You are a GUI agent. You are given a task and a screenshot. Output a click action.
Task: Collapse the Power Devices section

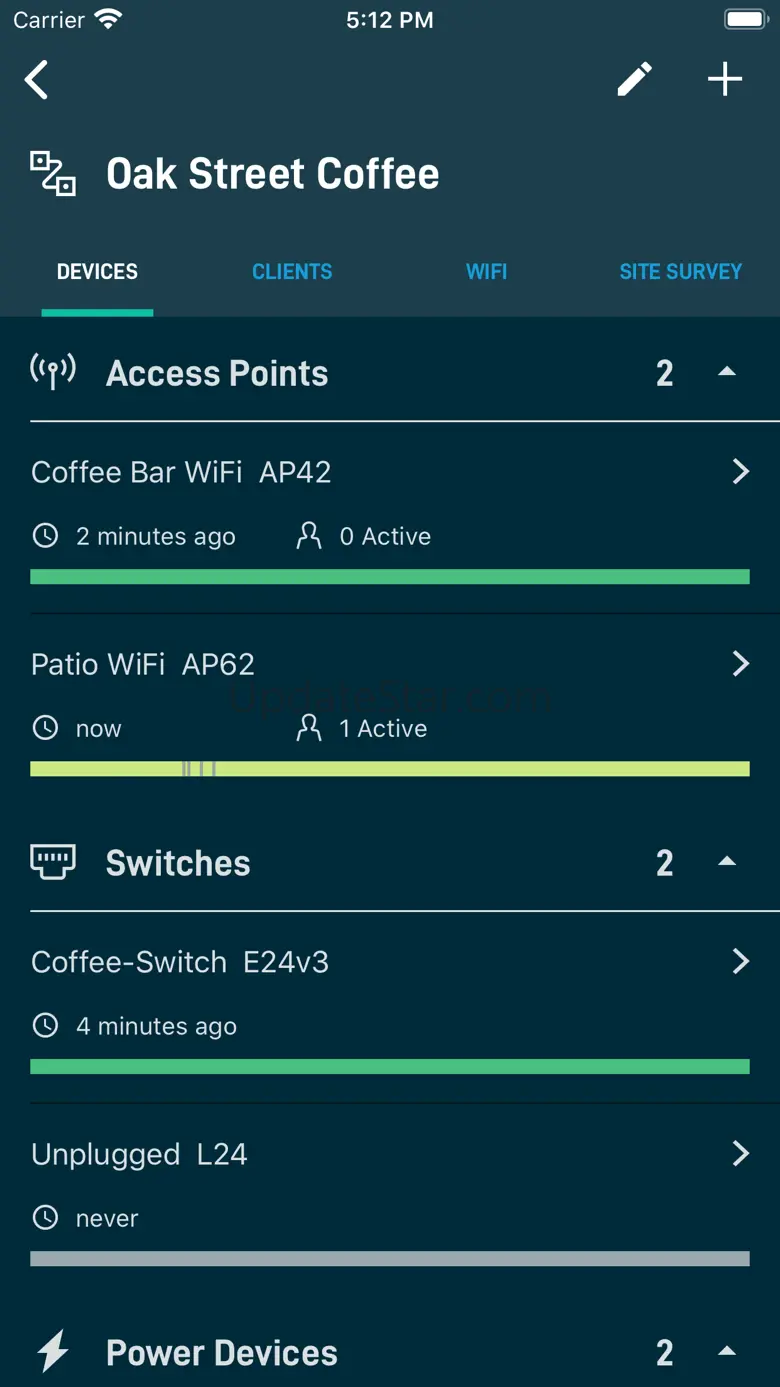click(727, 1353)
